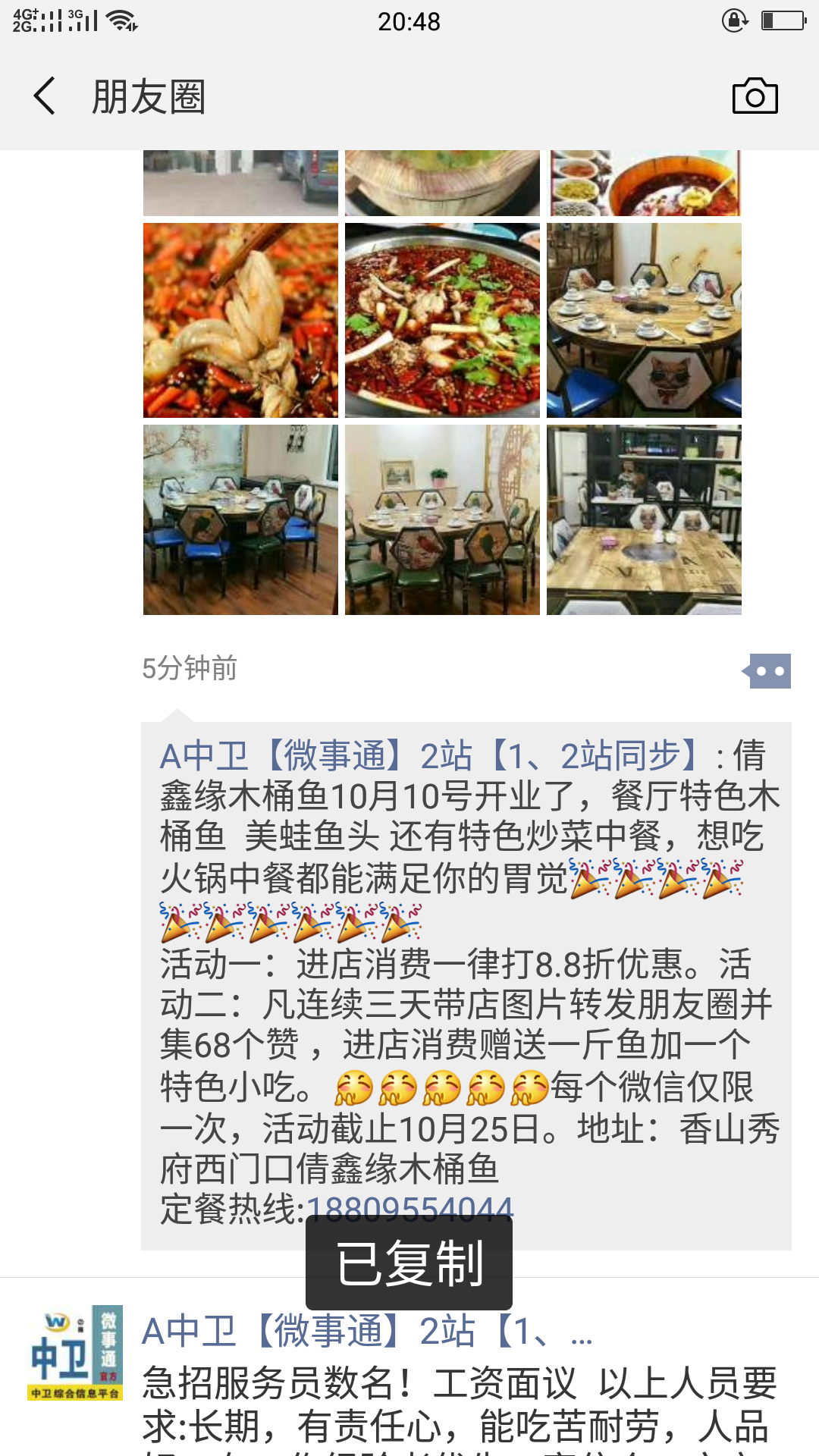View the wooden table with shelves photo
The image size is (819, 1456).
pos(644,520)
